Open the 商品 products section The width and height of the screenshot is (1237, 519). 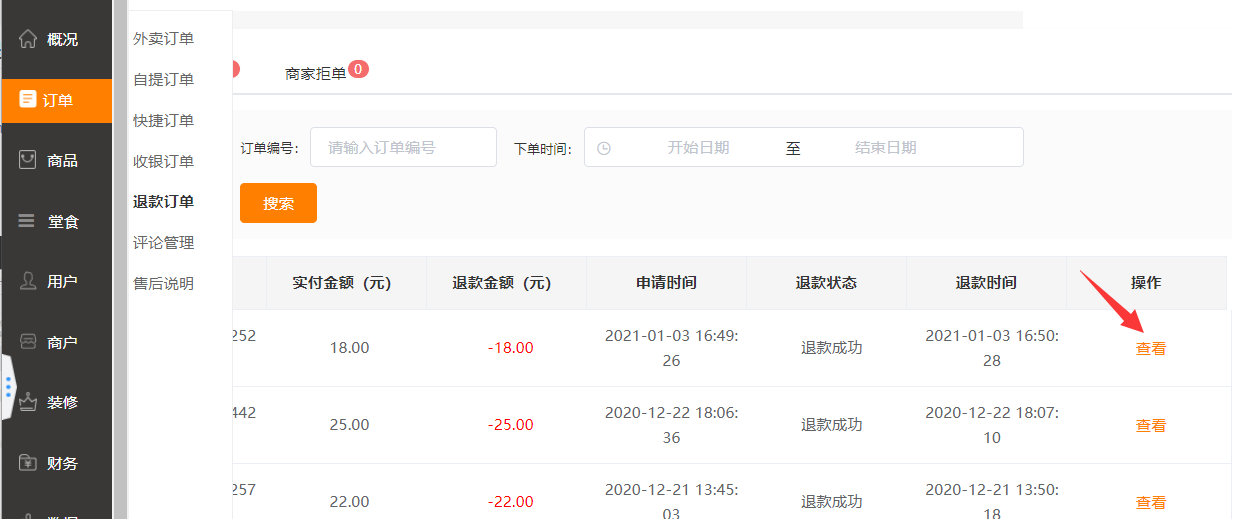click(56, 161)
